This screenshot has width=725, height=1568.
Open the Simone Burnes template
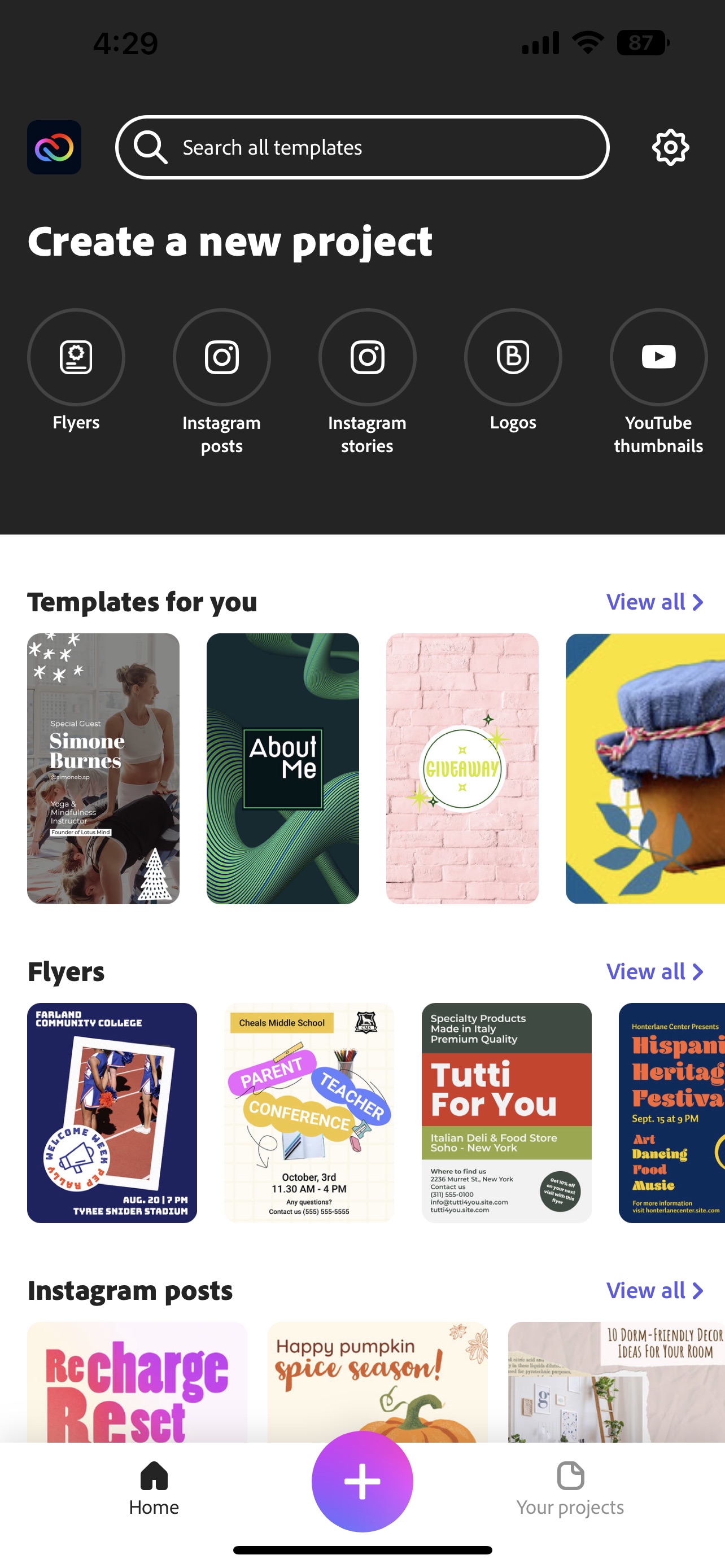click(103, 768)
